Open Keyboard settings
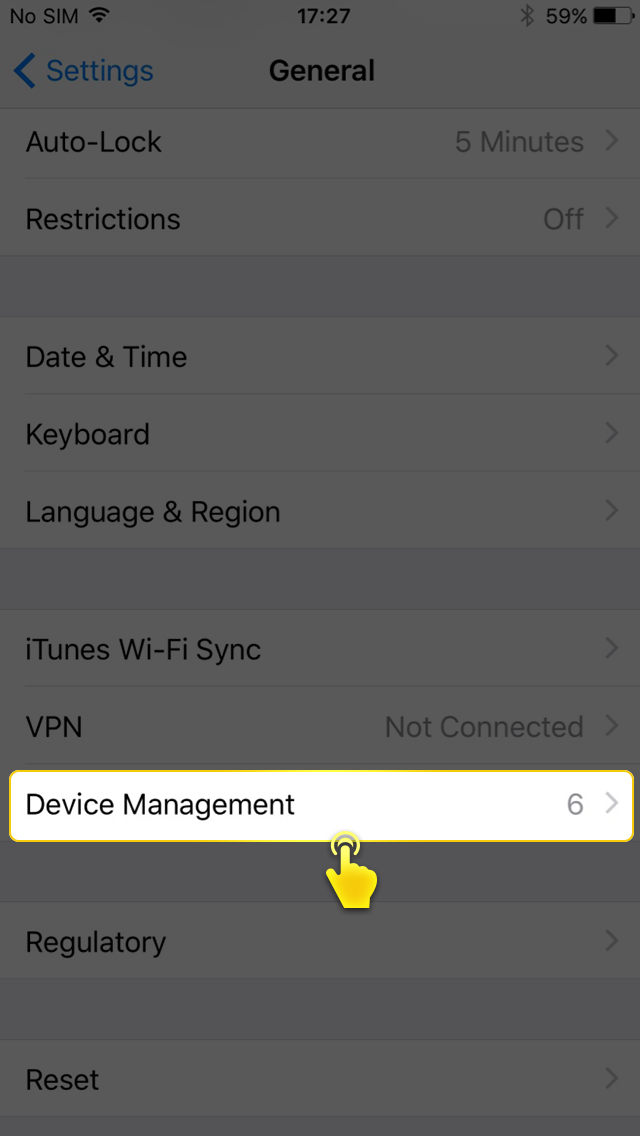 320,434
